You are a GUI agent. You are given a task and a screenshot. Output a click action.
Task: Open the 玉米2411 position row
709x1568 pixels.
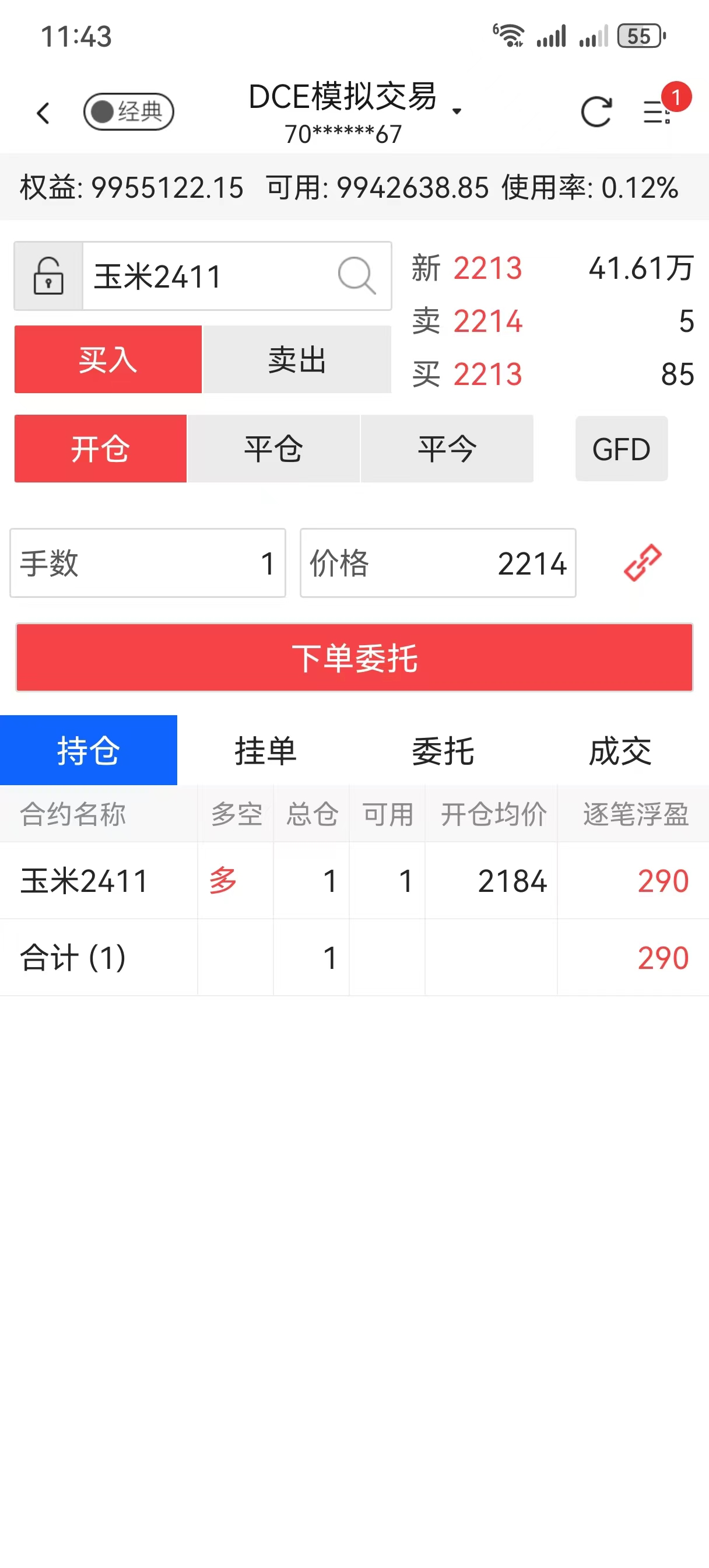354,881
